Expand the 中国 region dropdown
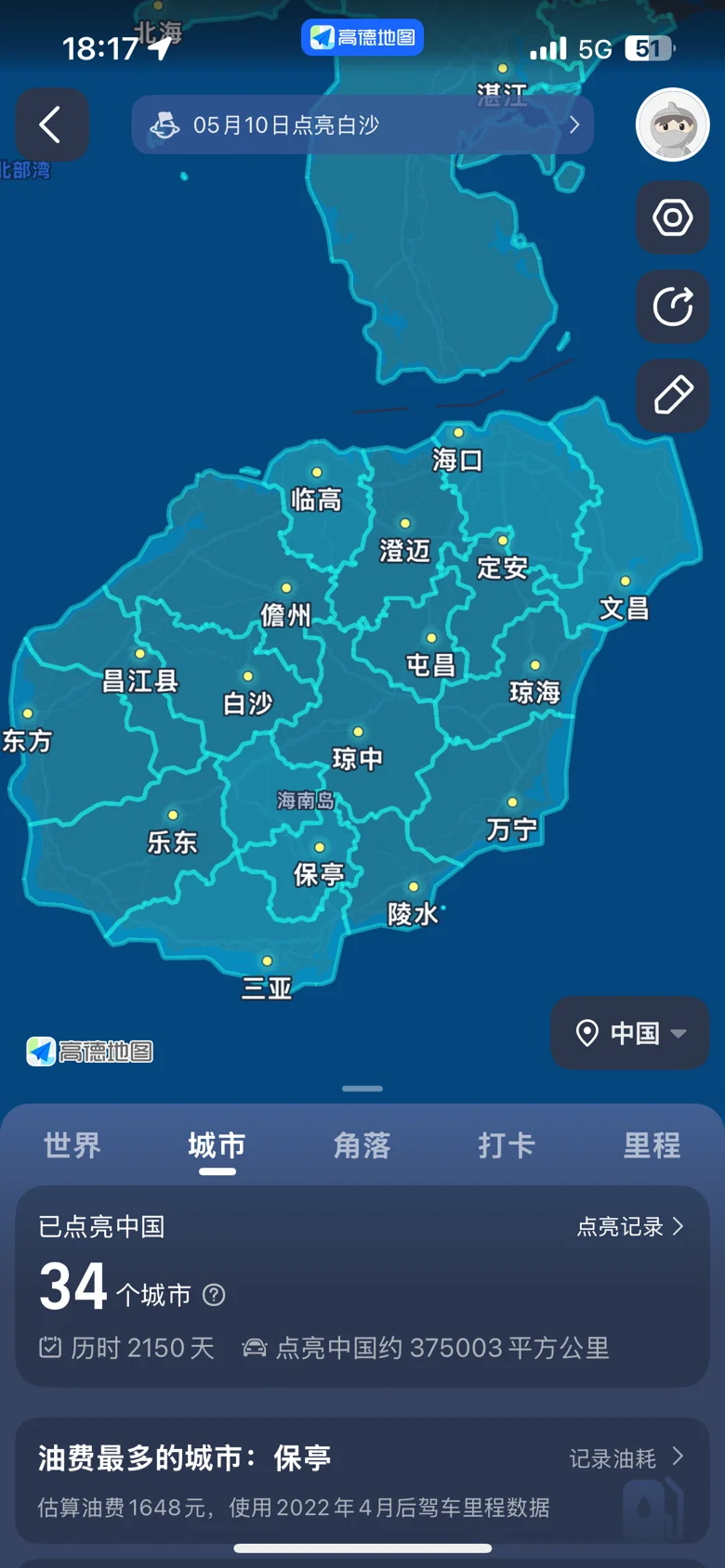Viewport: 725px width, 1568px height. [x=630, y=1033]
